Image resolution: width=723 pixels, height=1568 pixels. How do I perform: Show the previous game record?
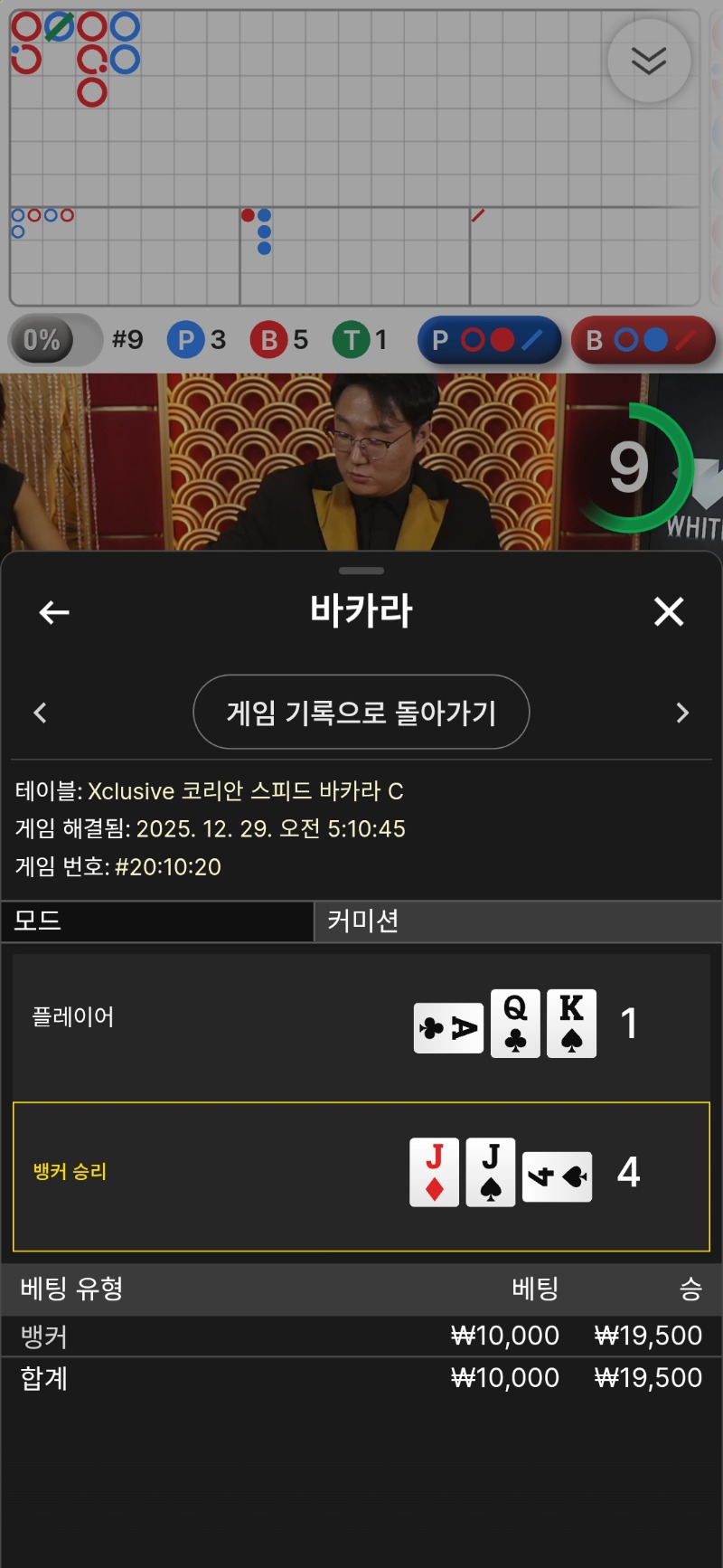coord(40,713)
